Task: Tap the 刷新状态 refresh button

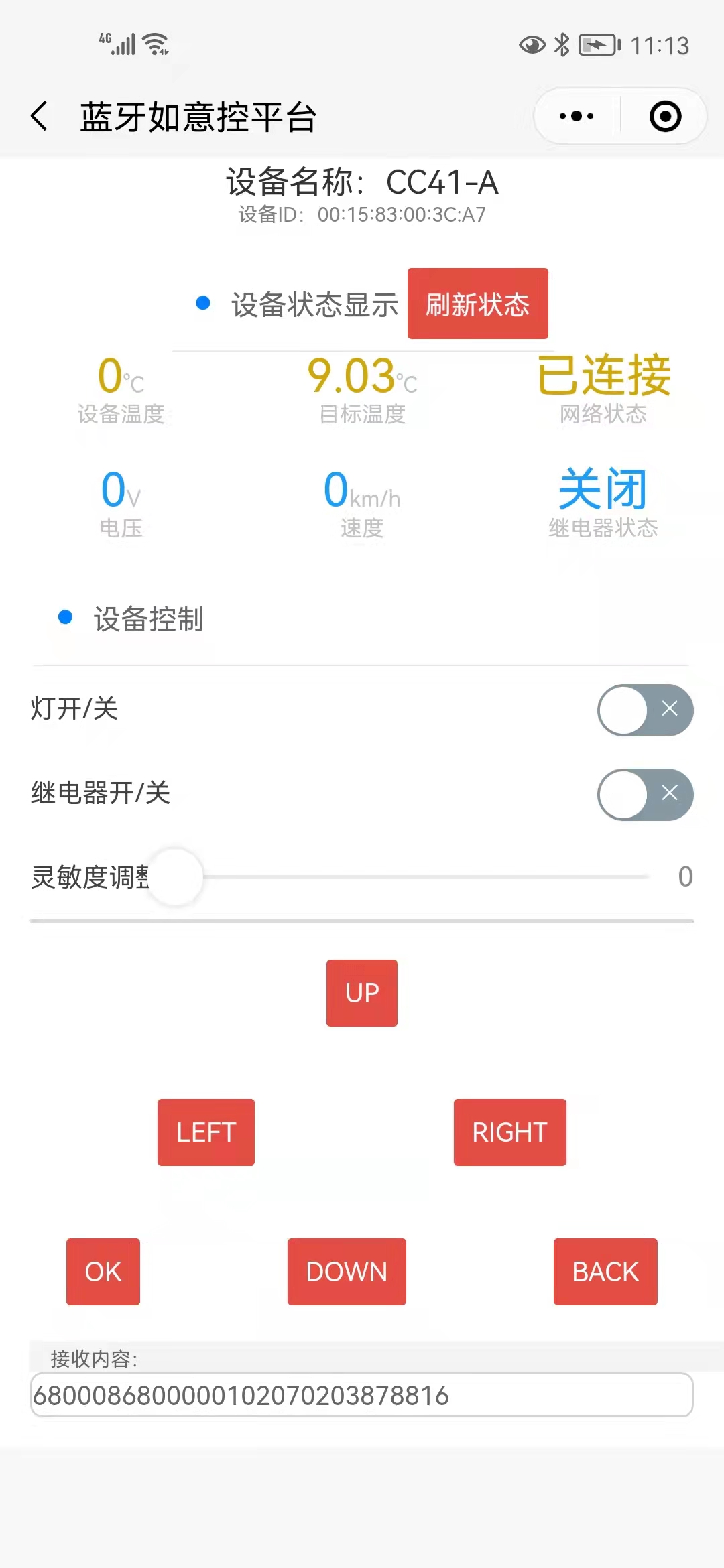Action: (x=477, y=304)
